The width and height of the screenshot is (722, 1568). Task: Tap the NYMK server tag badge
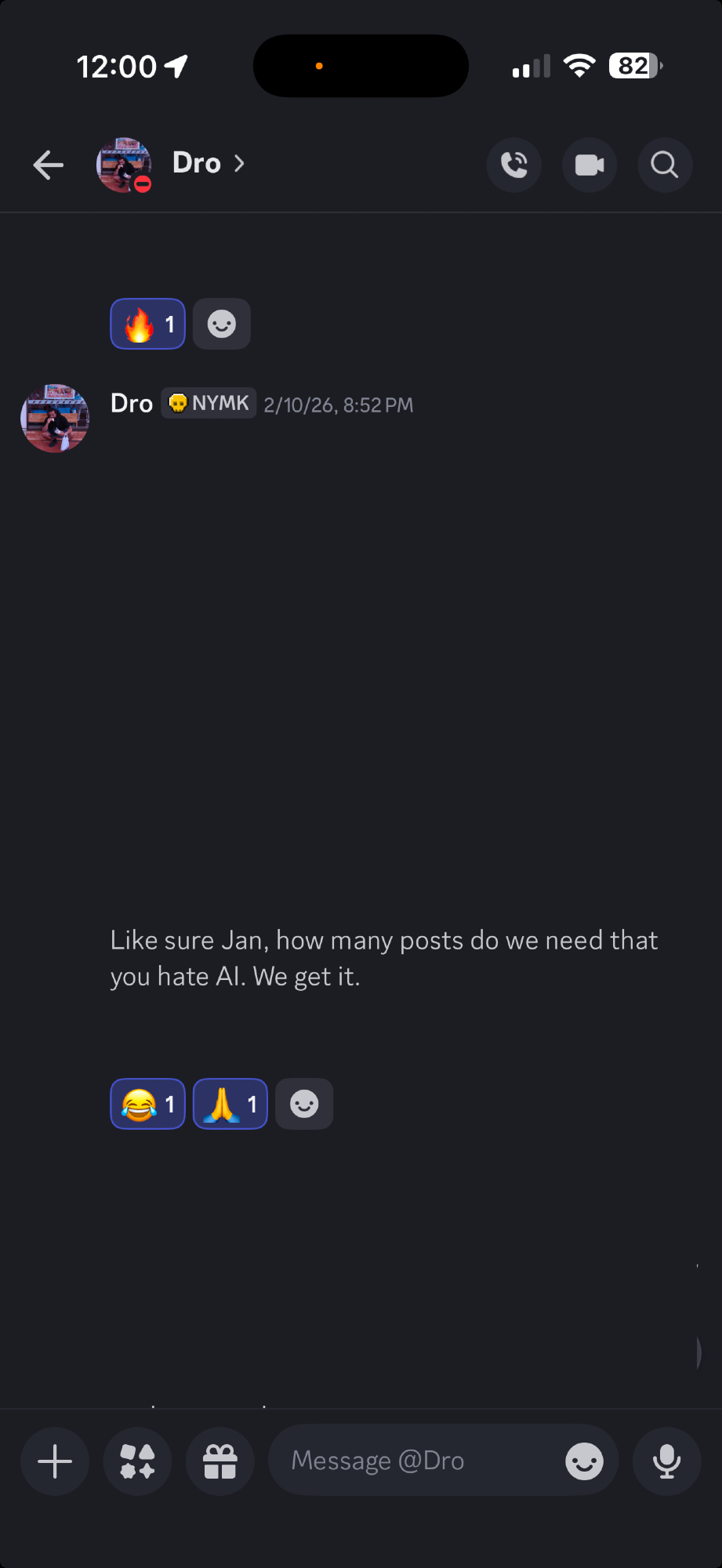click(209, 403)
